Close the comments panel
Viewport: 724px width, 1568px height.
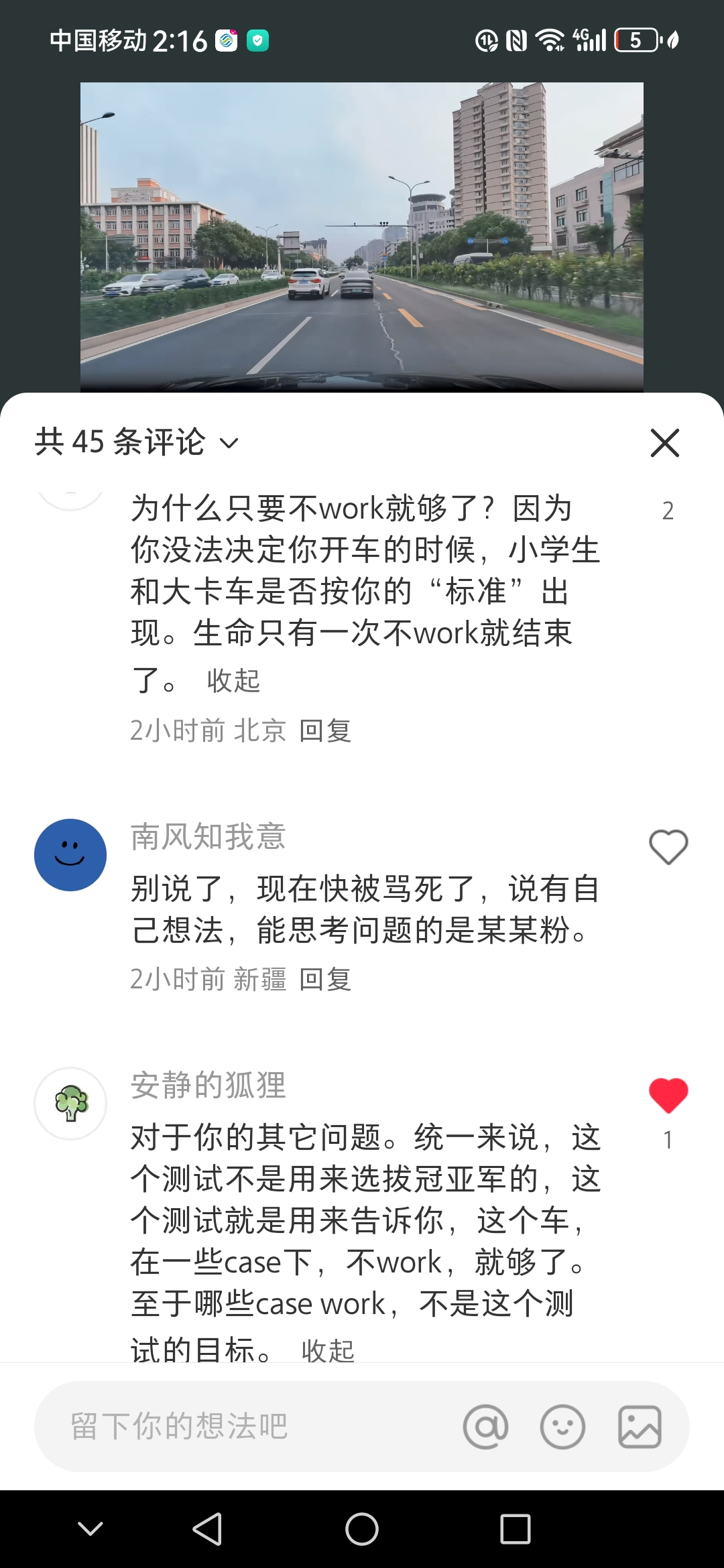664,443
